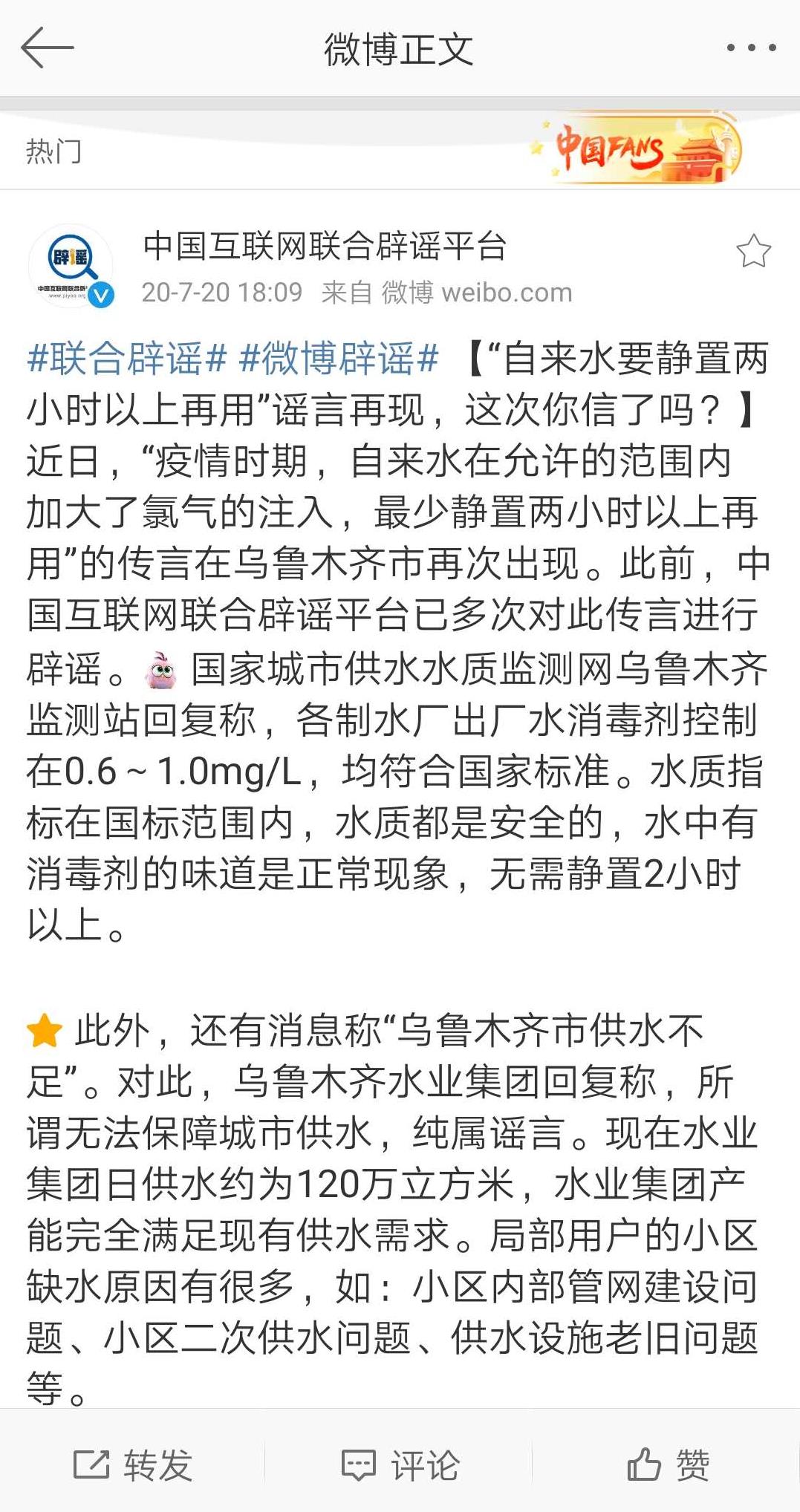Open the #联合辟谣# hashtag topic
800x1512 pixels.
126,359
